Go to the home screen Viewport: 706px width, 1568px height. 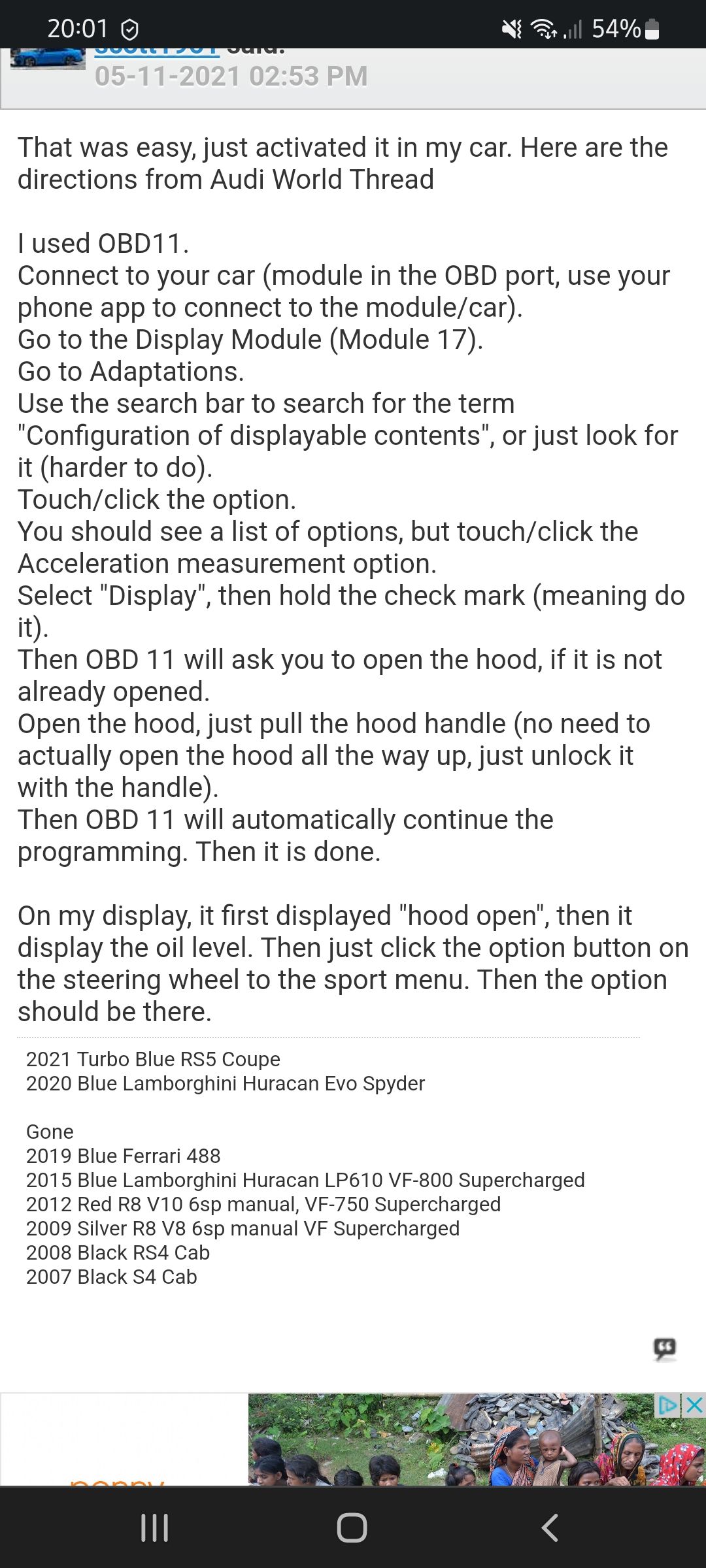352,1527
